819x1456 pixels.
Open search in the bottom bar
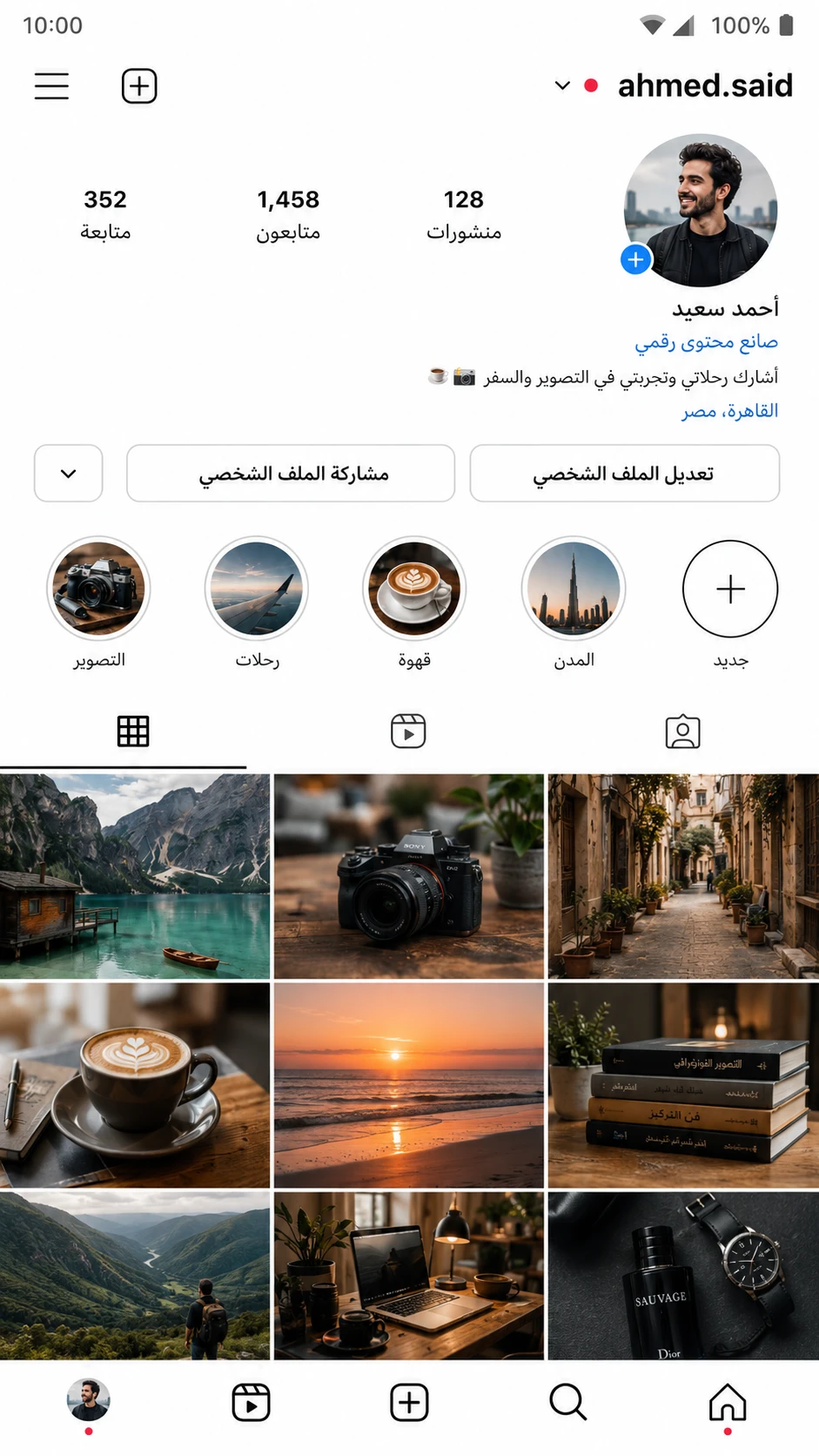568,1402
